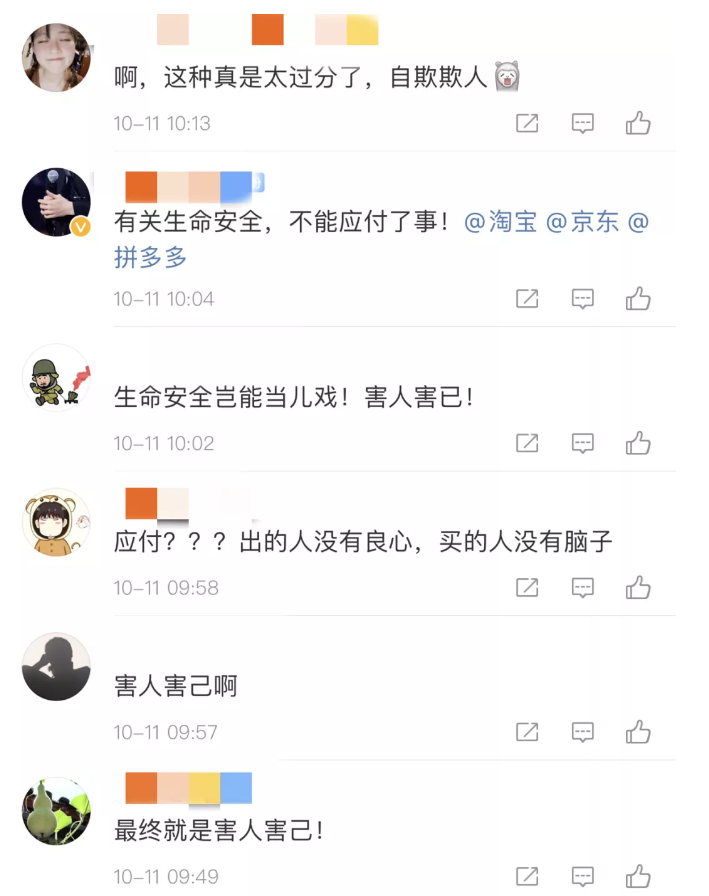Like the comment 害人害己啊
Viewport: 709px width, 896px height.
tap(638, 732)
